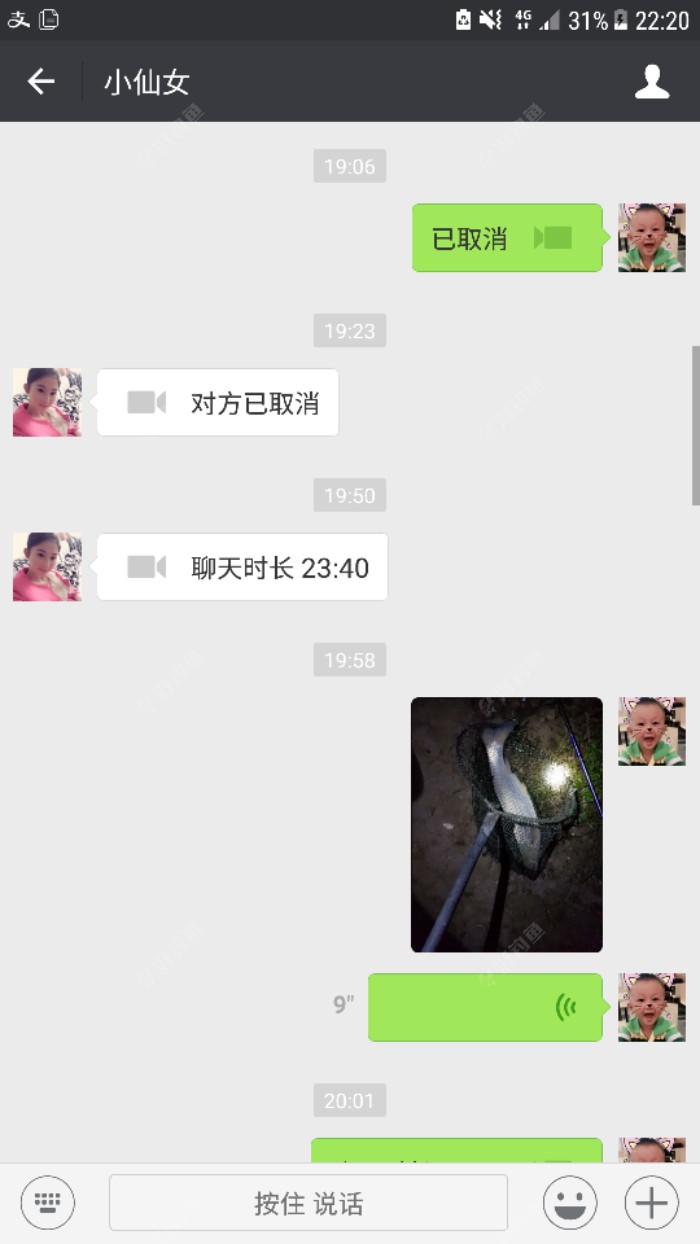This screenshot has width=700, height=1244.
Task: Open 小仙女's avatar beside 对方已取消
Action: tap(47, 402)
